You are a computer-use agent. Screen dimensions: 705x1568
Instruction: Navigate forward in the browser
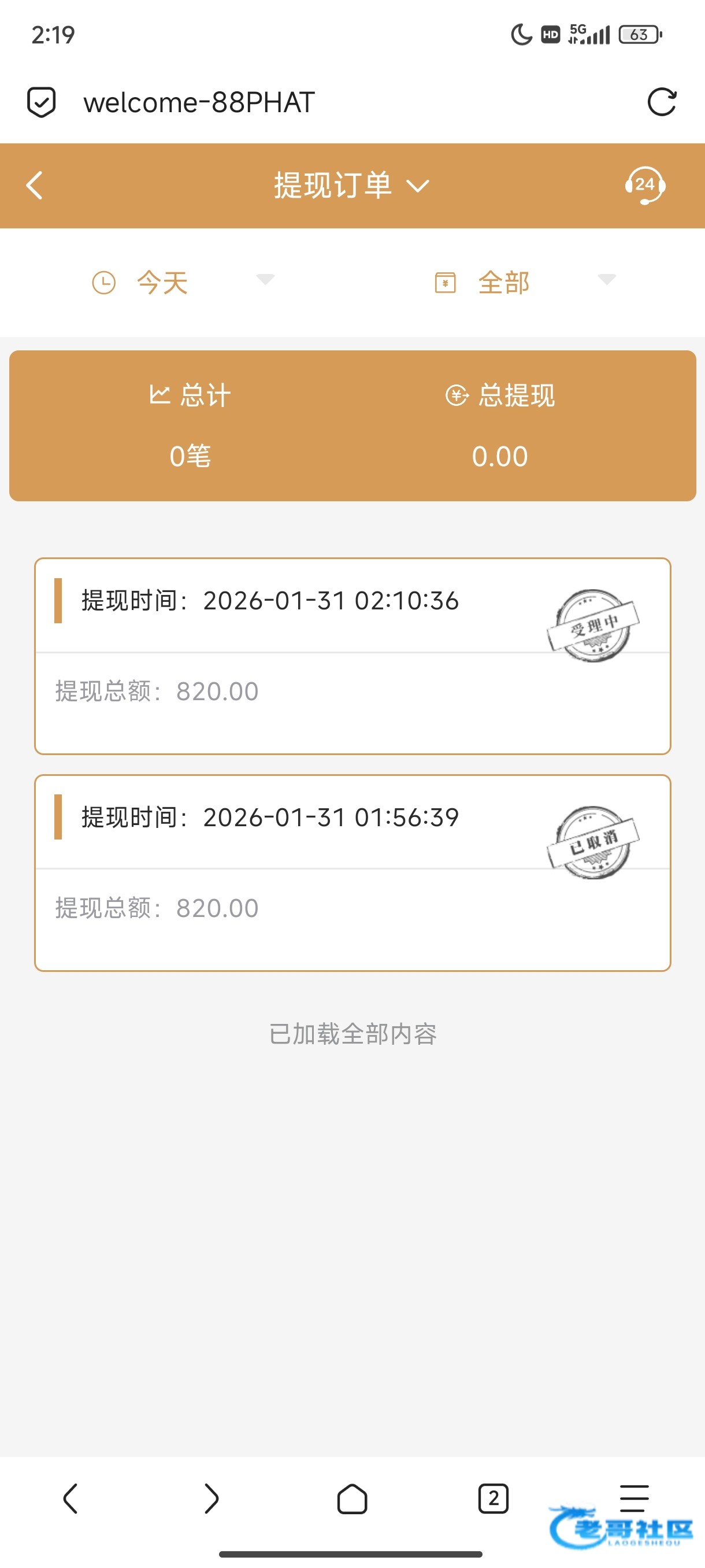[x=211, y=1498]
